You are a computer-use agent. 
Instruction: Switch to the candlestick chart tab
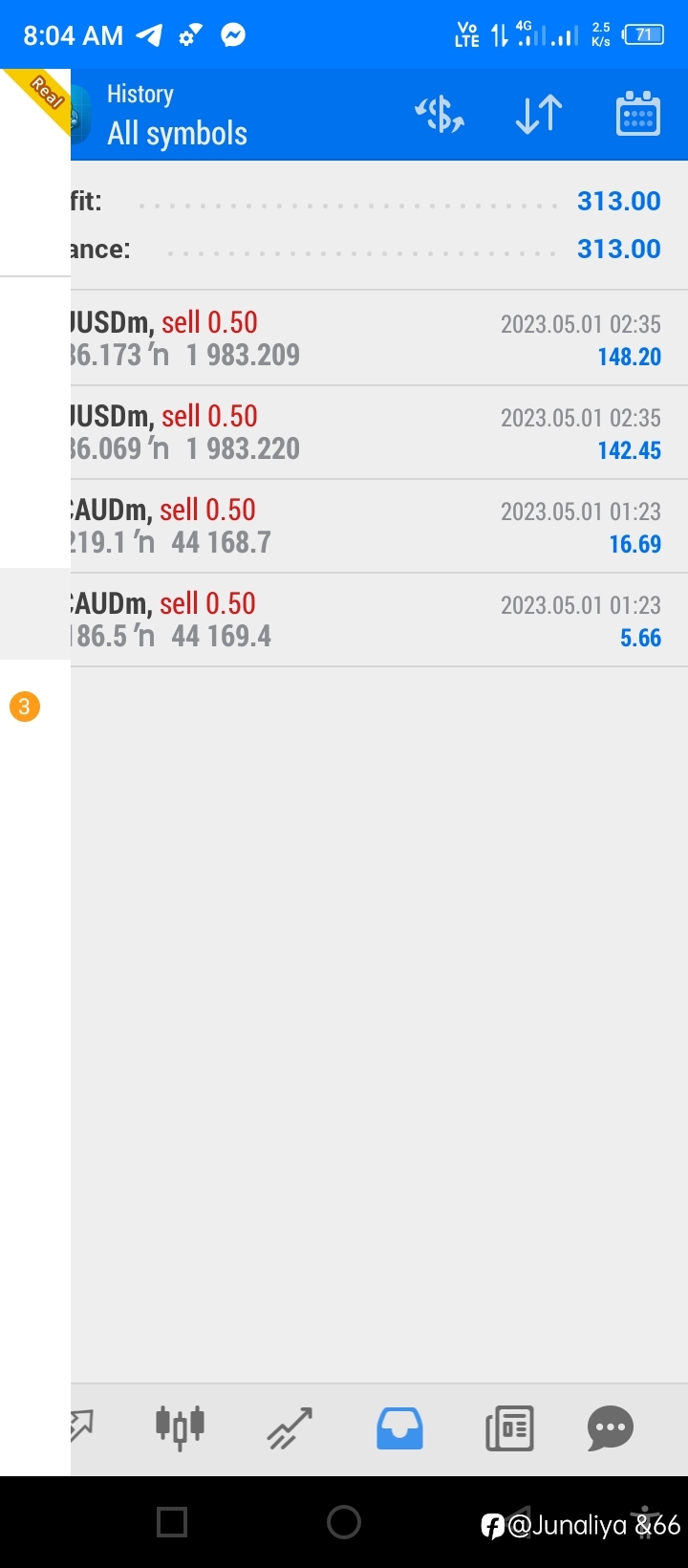pos(181,1428)
